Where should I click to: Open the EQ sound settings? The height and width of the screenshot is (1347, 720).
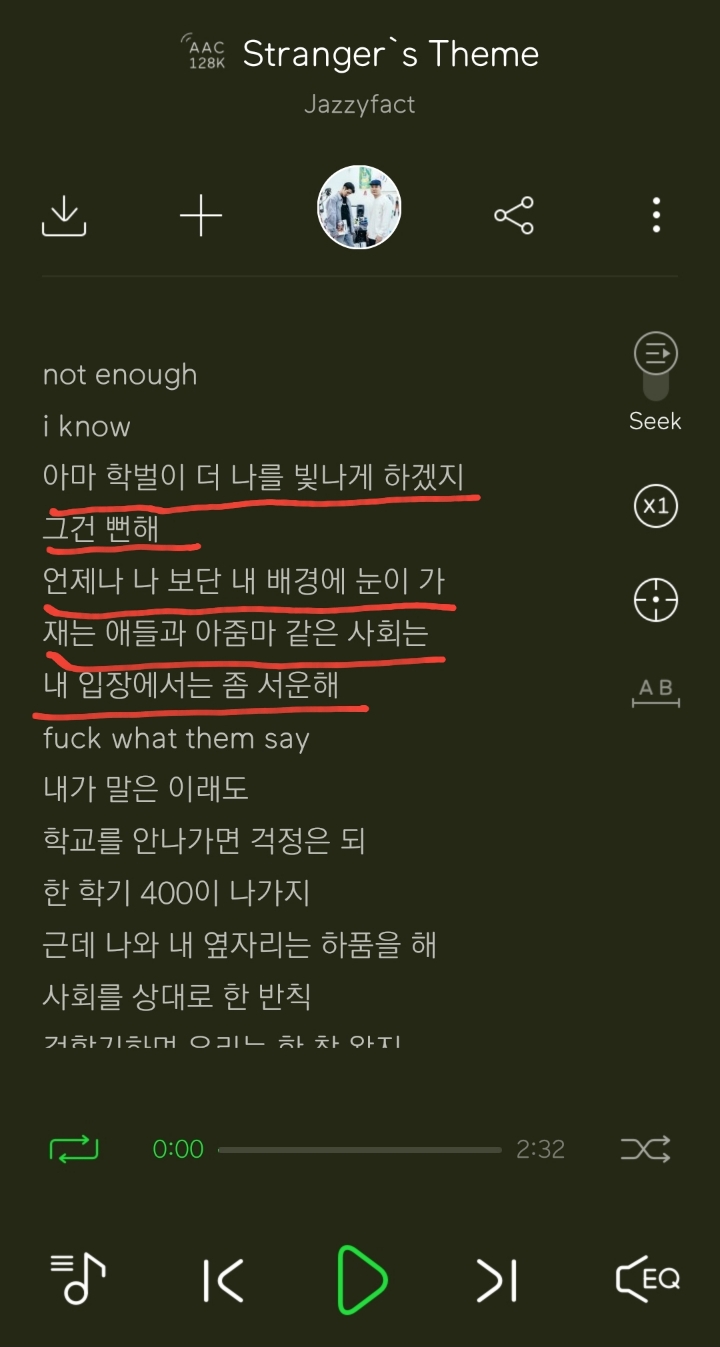click(x=648, y=1278)
